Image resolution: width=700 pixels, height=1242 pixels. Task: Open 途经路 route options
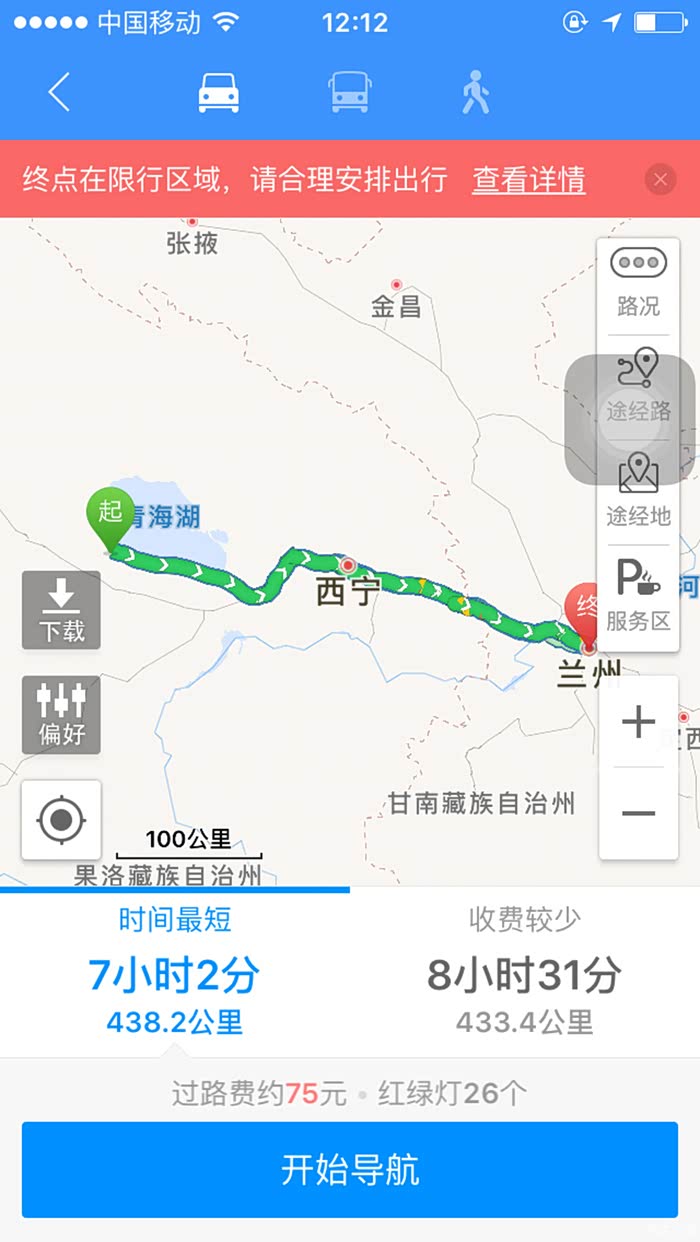(x=638, y=387)
